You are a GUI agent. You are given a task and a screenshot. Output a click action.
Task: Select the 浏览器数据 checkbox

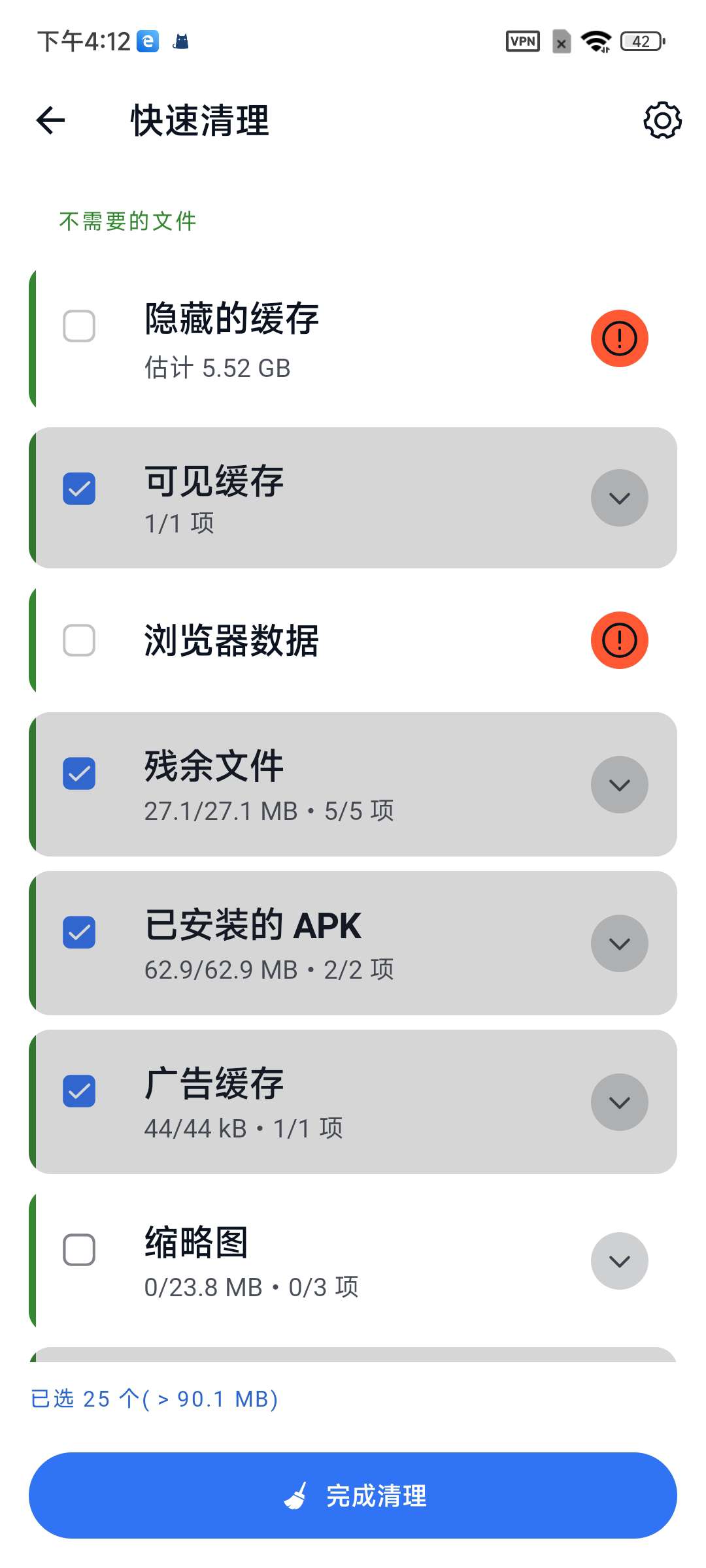point(79,640)
